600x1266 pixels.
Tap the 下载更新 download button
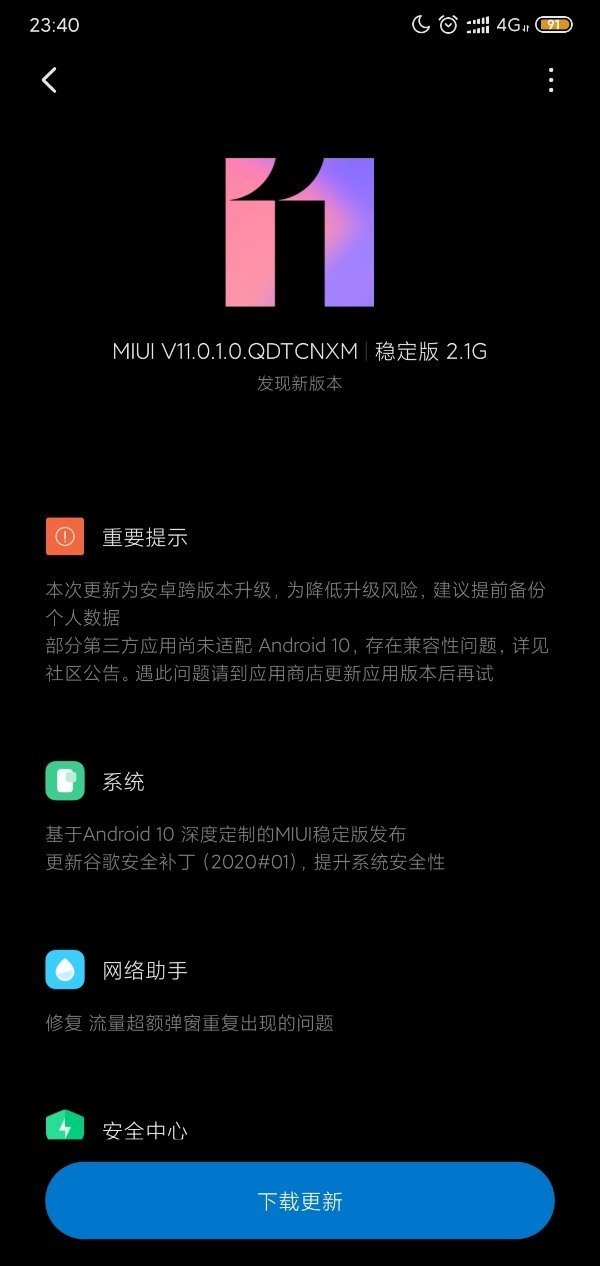tap(300, 1201)
